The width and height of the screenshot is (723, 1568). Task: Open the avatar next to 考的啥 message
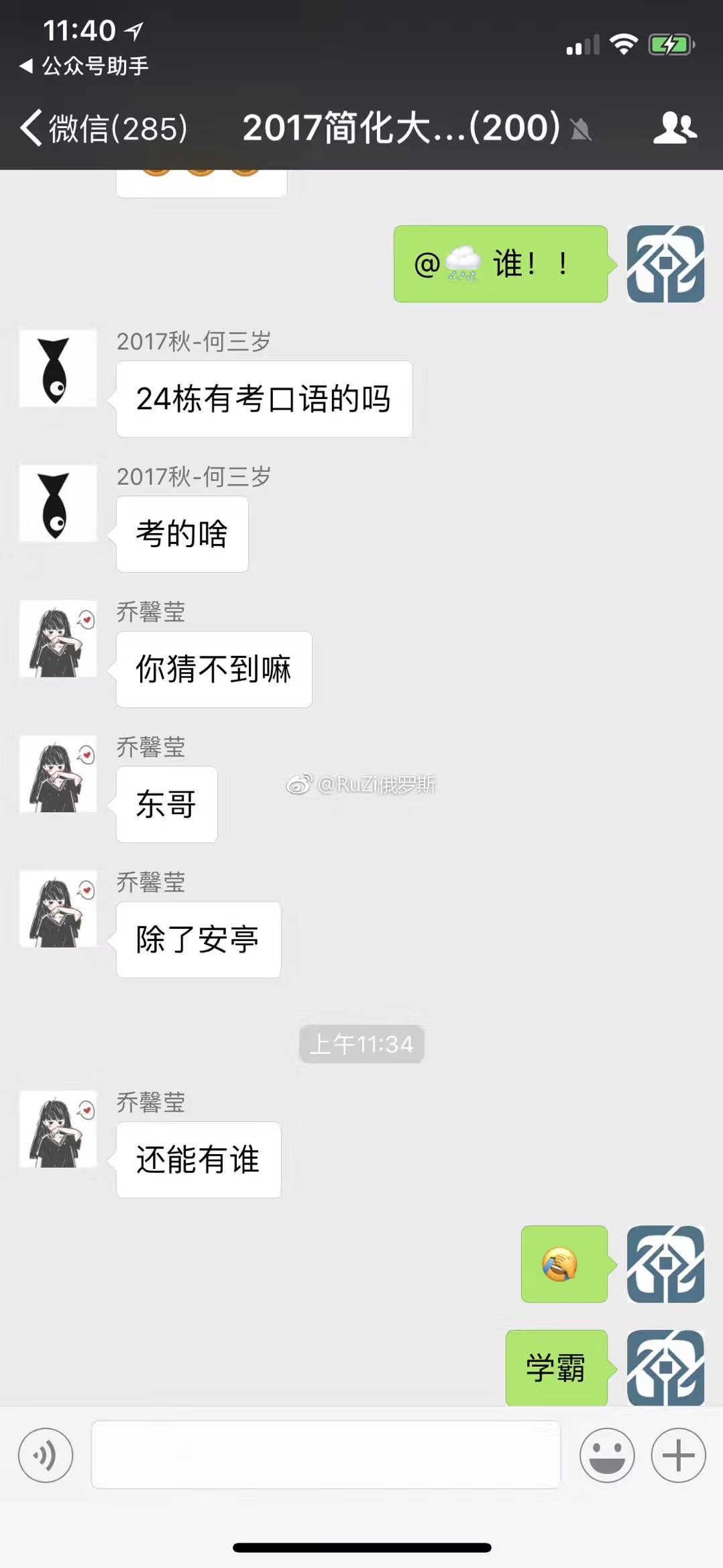(58, 503)
